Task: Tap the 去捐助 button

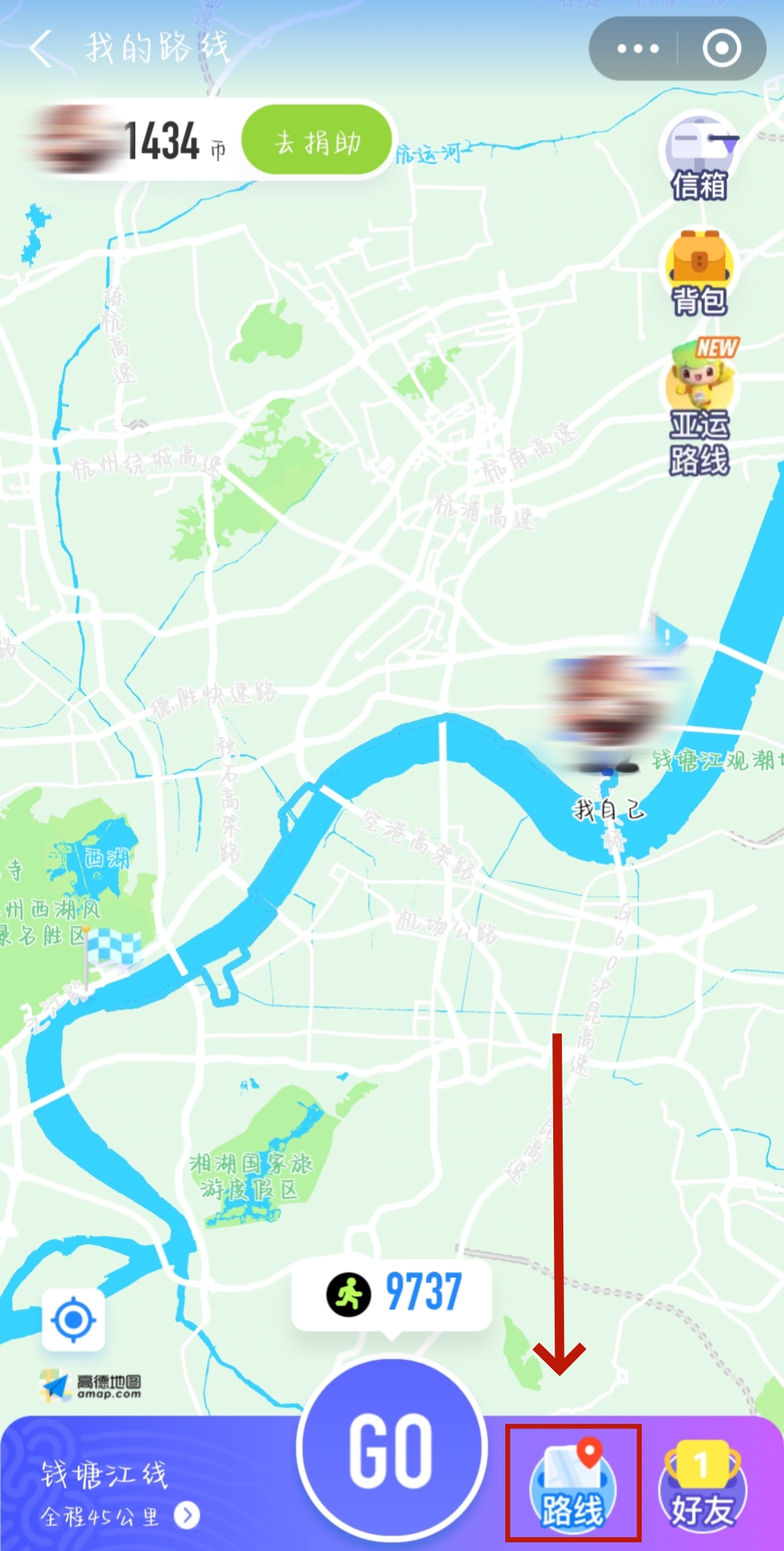Action: pos(317,141)
